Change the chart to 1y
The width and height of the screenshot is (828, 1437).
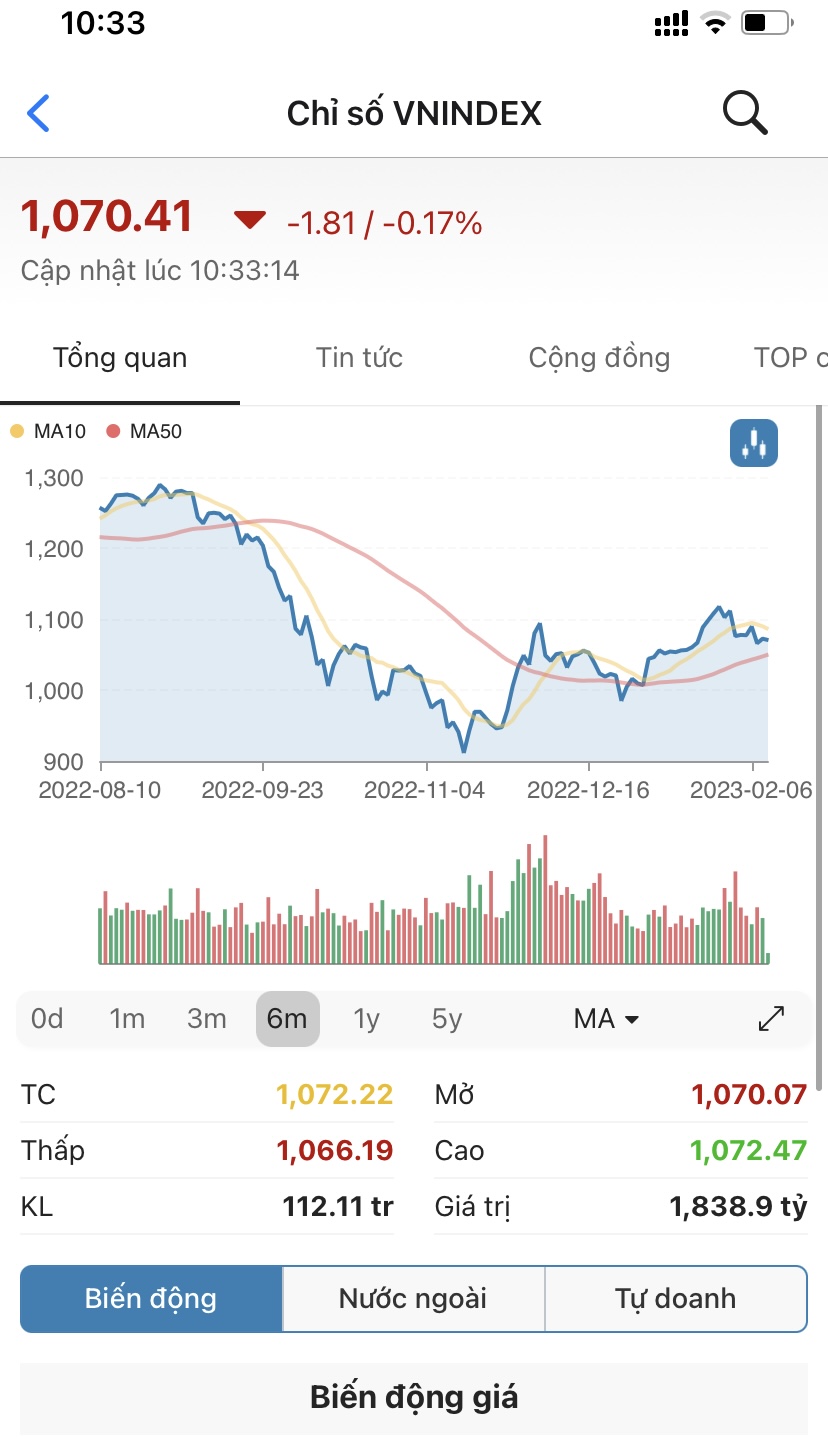coord(367,1019)
